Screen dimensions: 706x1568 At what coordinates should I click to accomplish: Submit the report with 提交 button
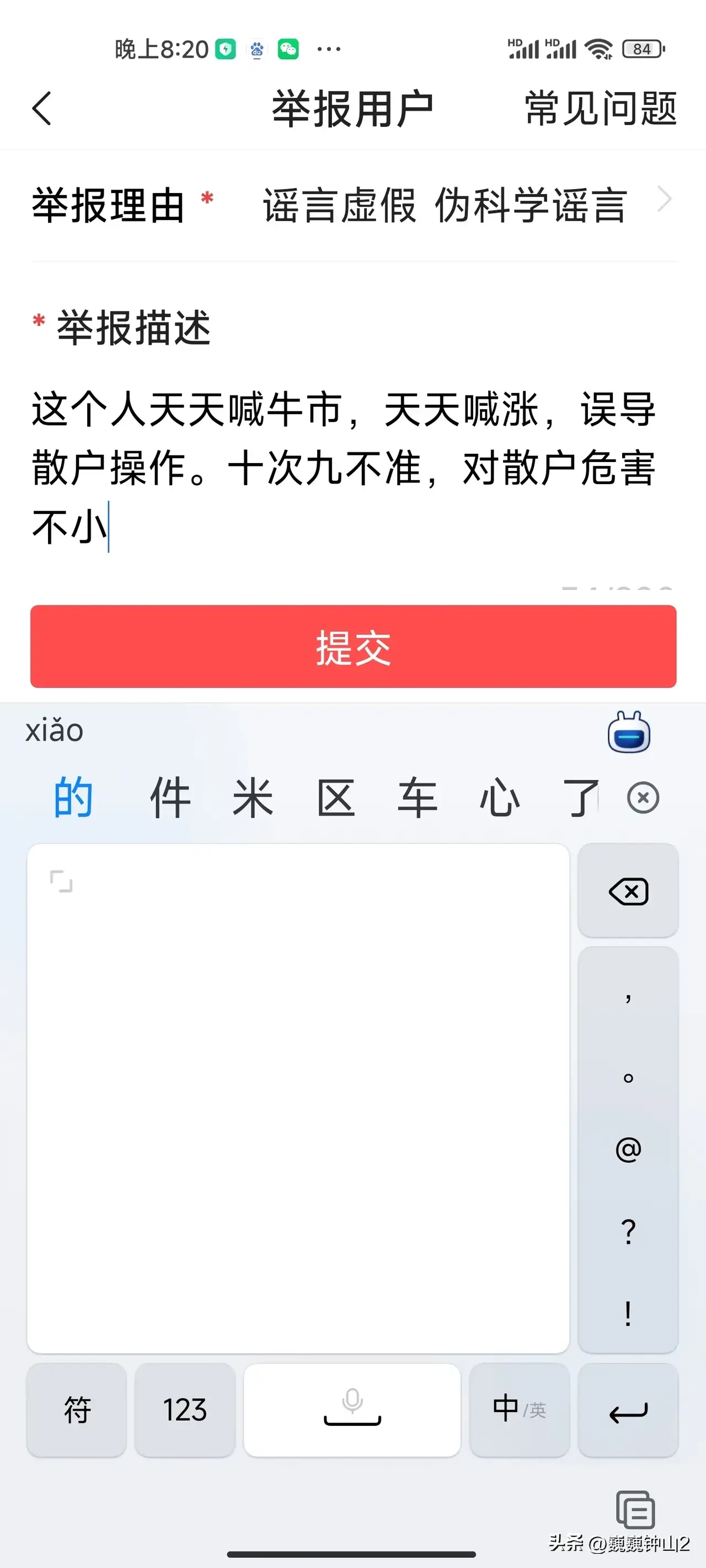pos(354,646)
